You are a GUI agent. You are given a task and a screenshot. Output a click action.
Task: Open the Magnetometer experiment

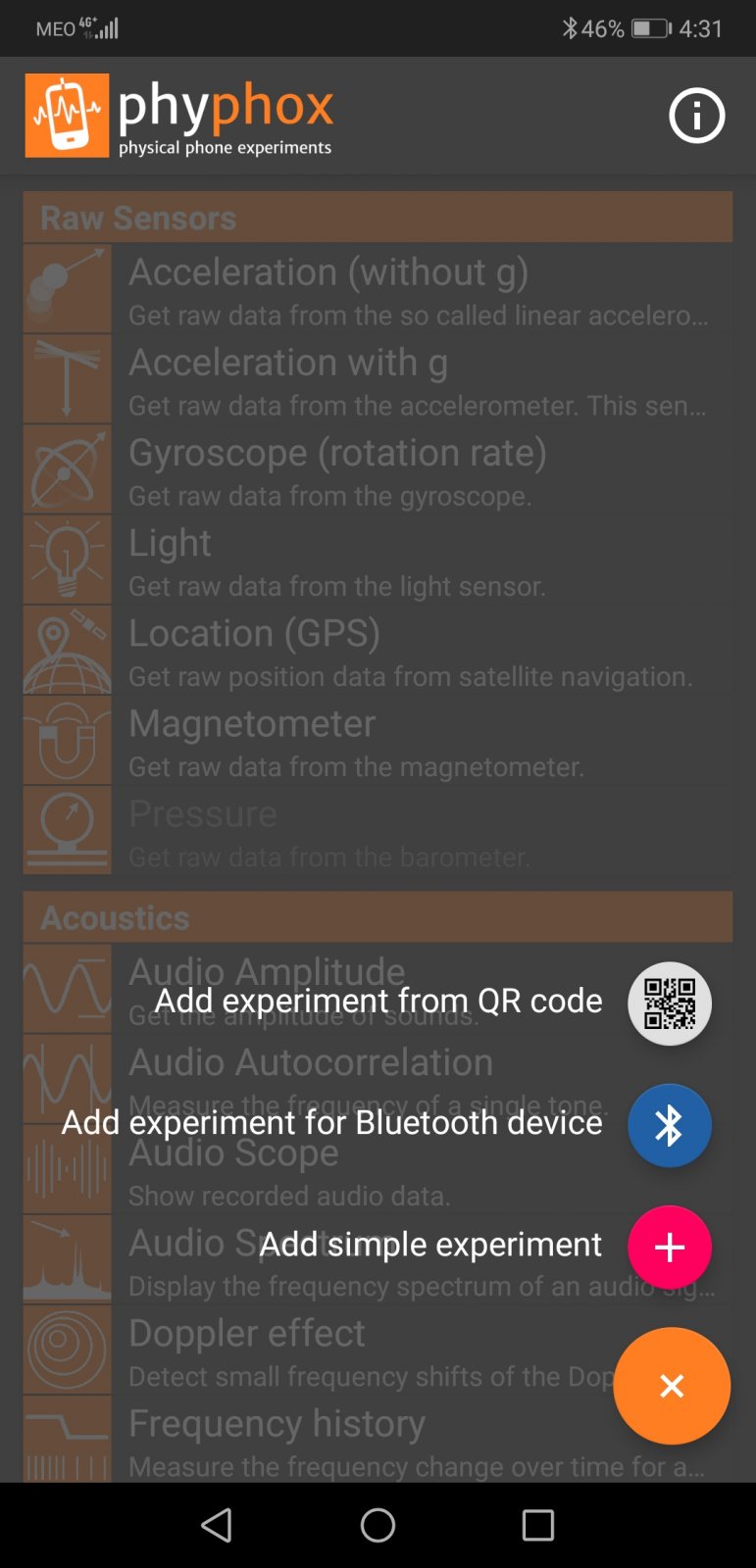pyautogui.click(x=378, y=740)
